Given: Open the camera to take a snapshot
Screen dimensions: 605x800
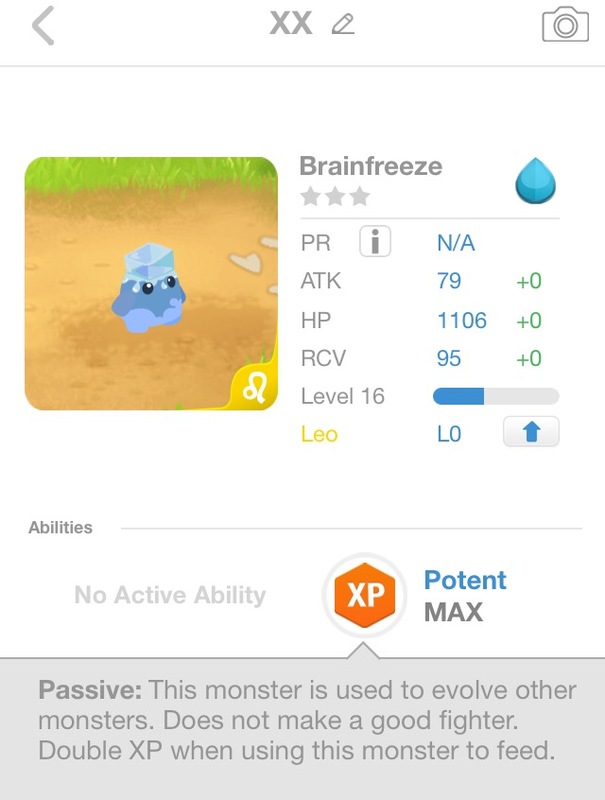Looking at the screenshot, I should (x=564, y=25).
